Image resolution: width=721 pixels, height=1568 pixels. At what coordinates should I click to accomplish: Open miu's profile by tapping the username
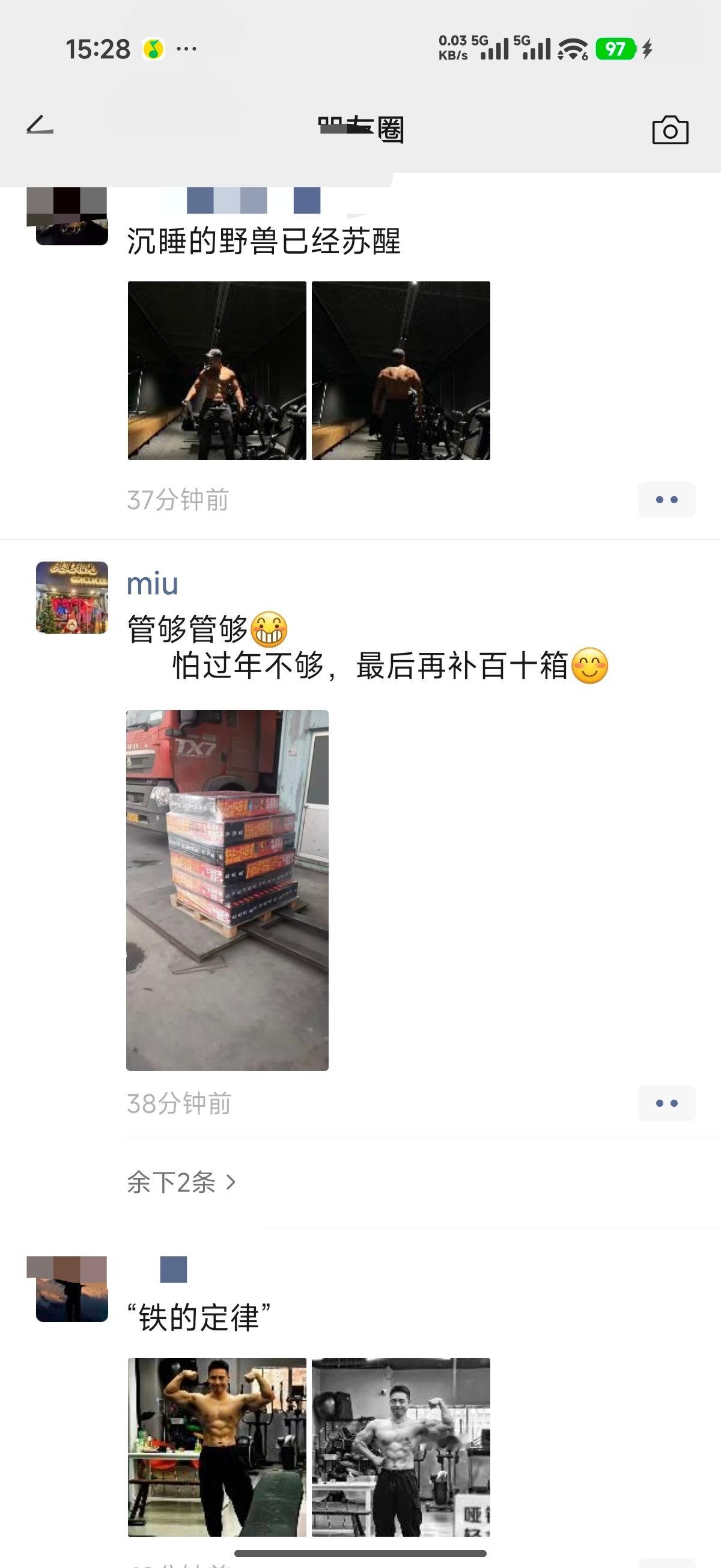153,583
